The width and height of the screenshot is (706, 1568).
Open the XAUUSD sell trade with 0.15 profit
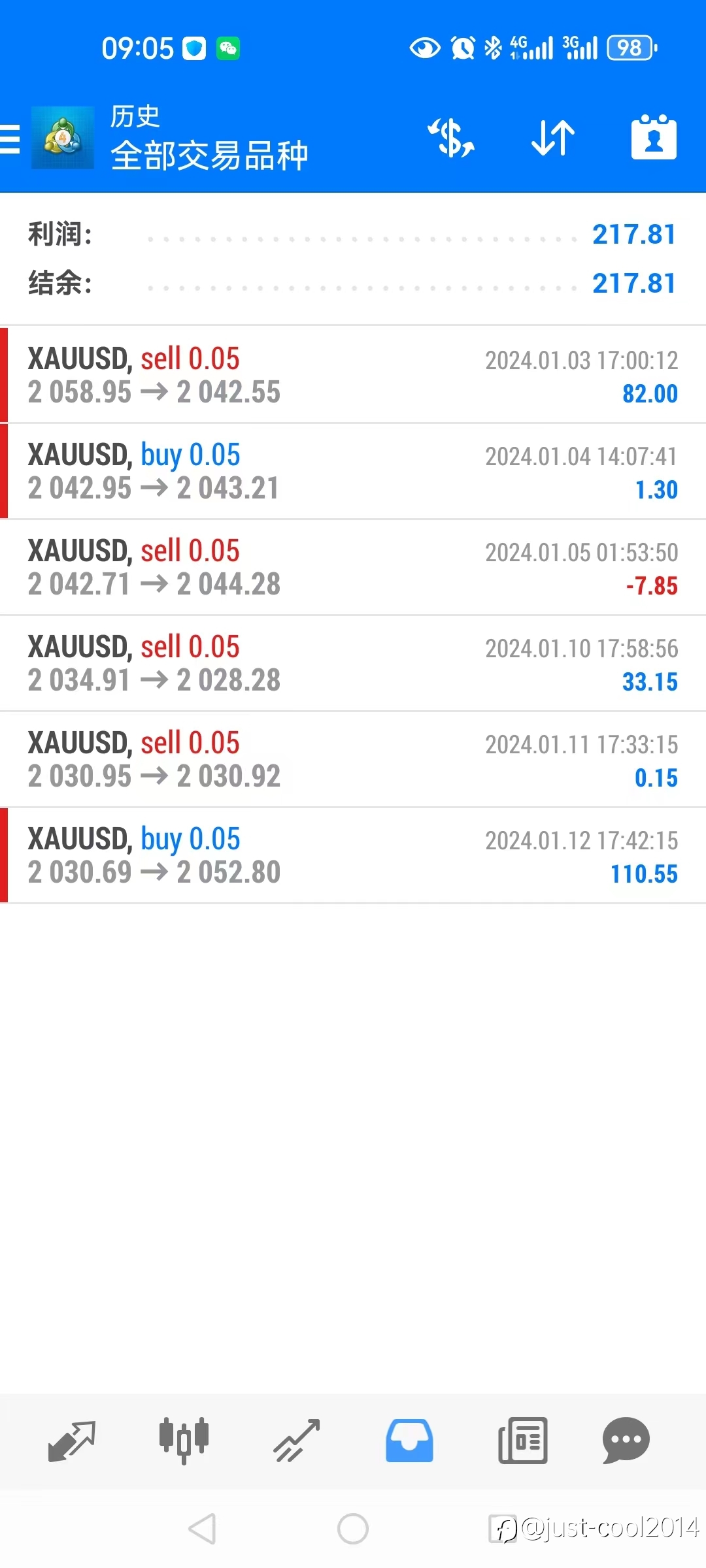(x=353, y=759)
